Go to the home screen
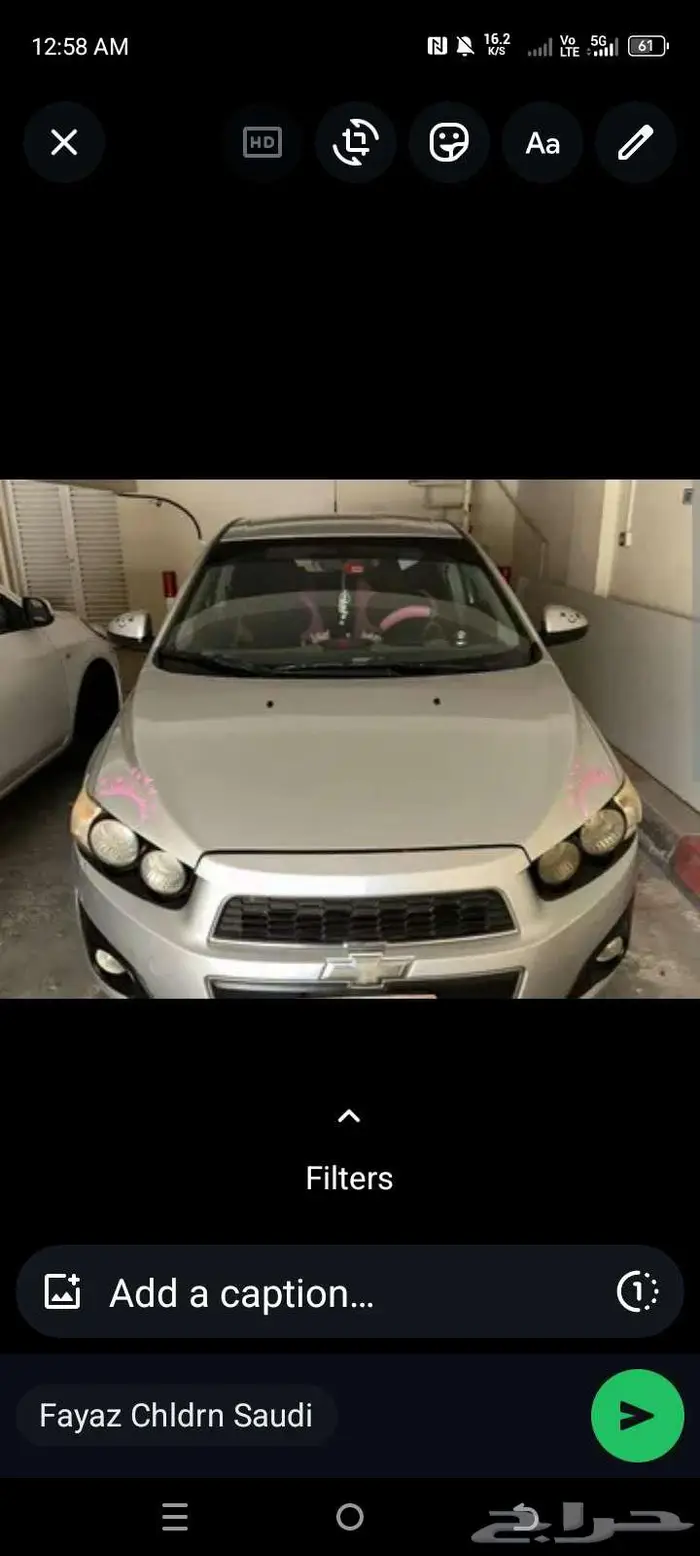 [350, 1517]
